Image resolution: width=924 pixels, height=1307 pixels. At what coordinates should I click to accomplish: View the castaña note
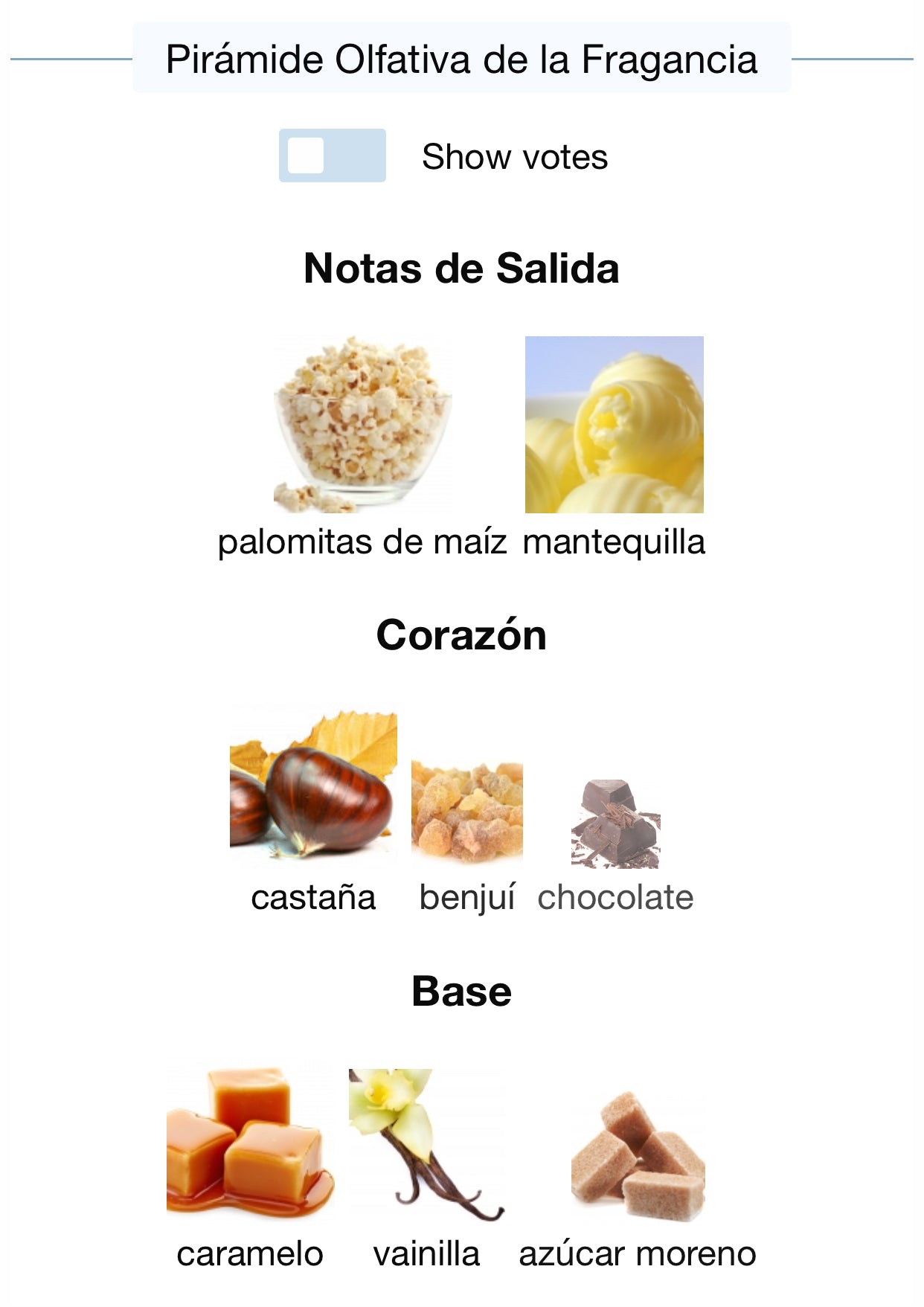(313, 789)
